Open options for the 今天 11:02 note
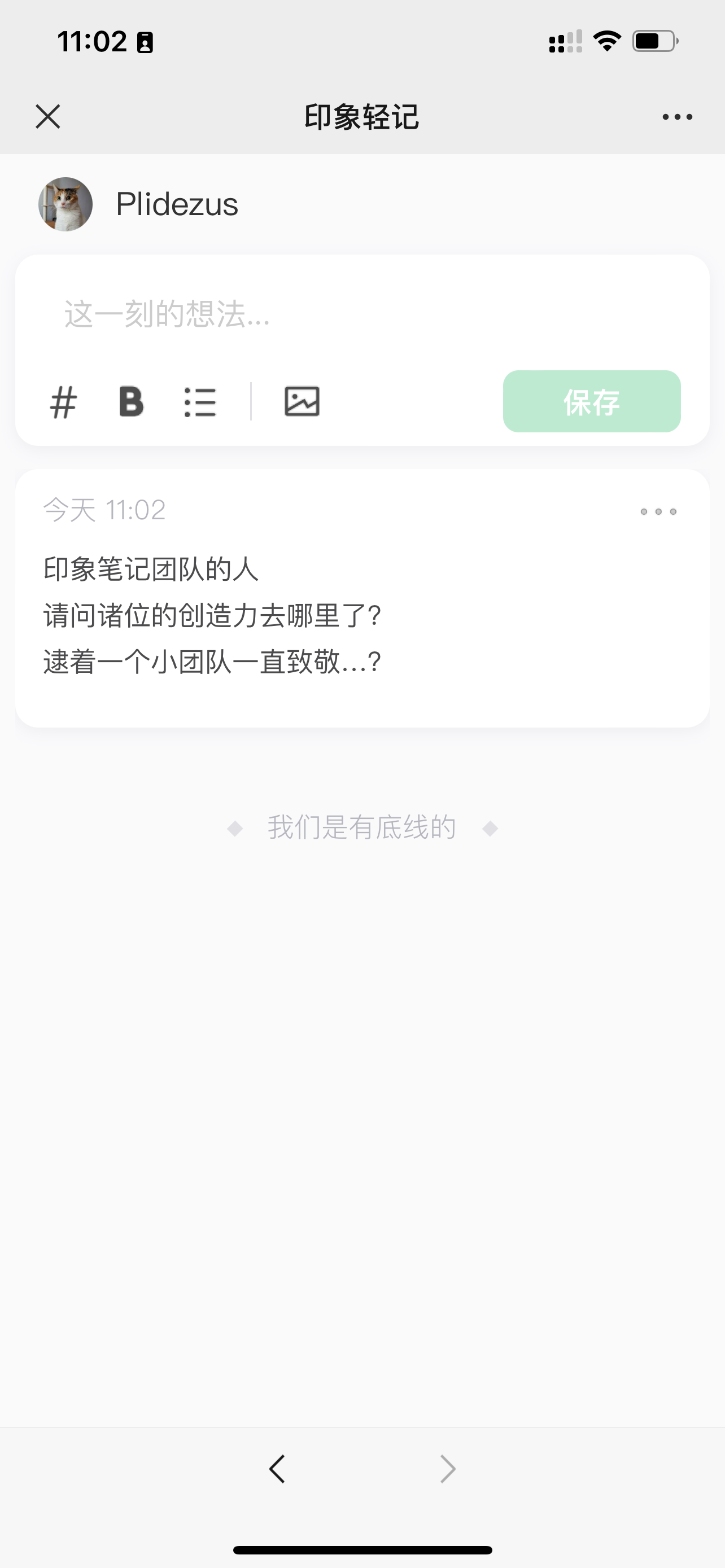Screen dimensions: 725x1568 point(658,511)
